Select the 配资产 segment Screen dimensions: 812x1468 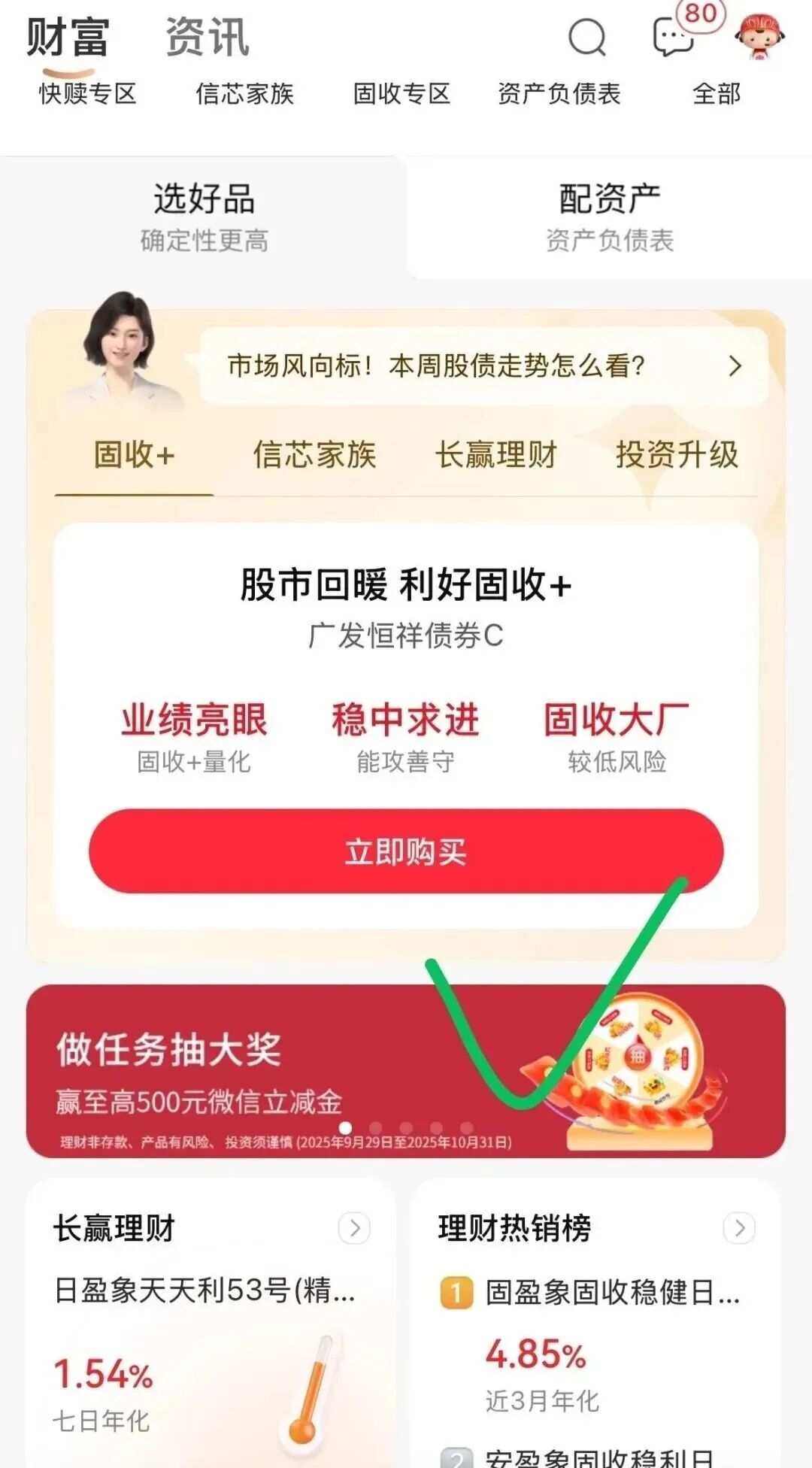609,217
